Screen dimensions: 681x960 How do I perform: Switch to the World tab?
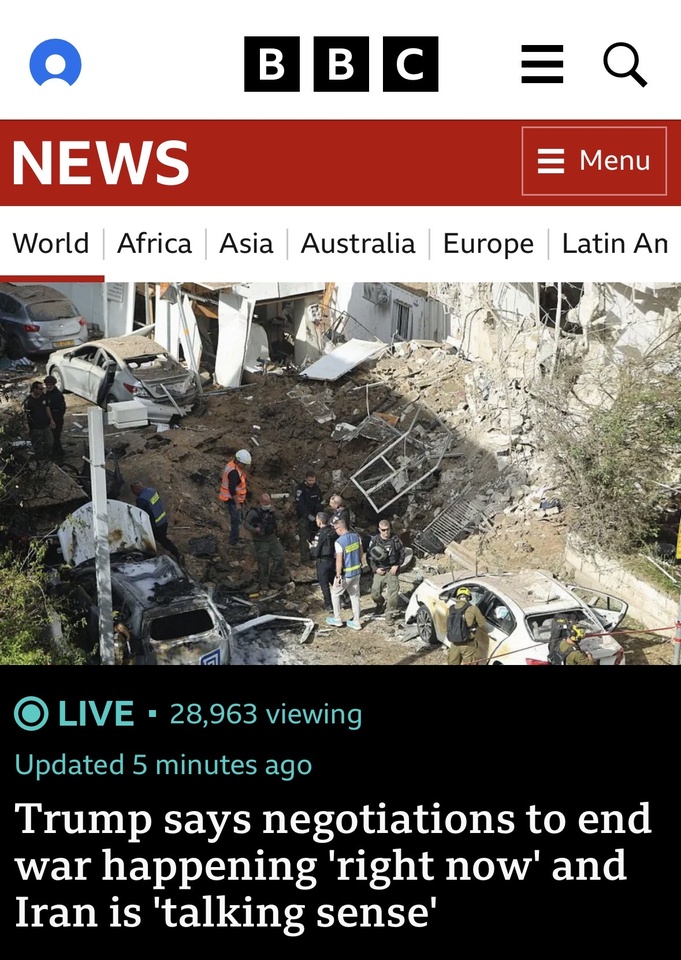(x=50, y=243)
